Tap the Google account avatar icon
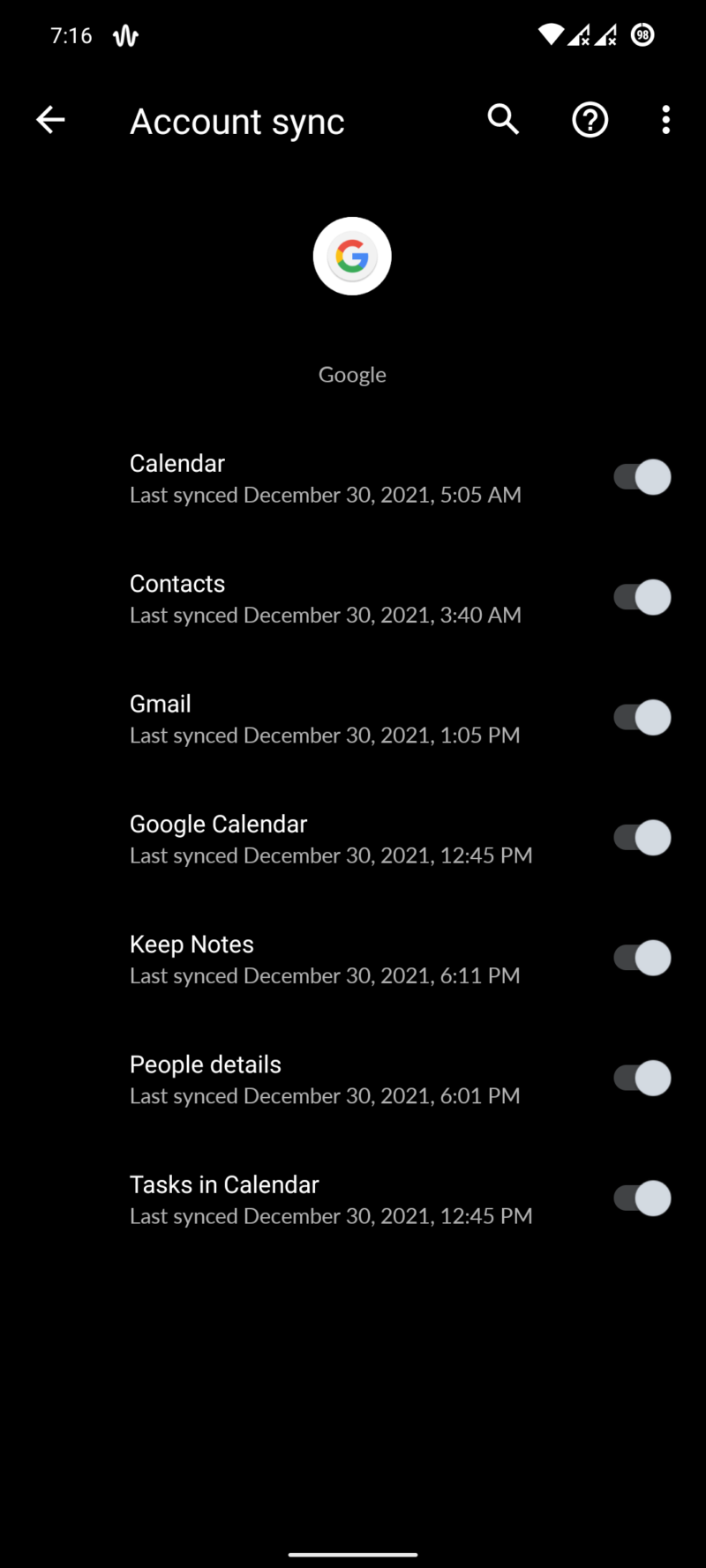This screenshot has width=706, height=1568. coord(352,256)
